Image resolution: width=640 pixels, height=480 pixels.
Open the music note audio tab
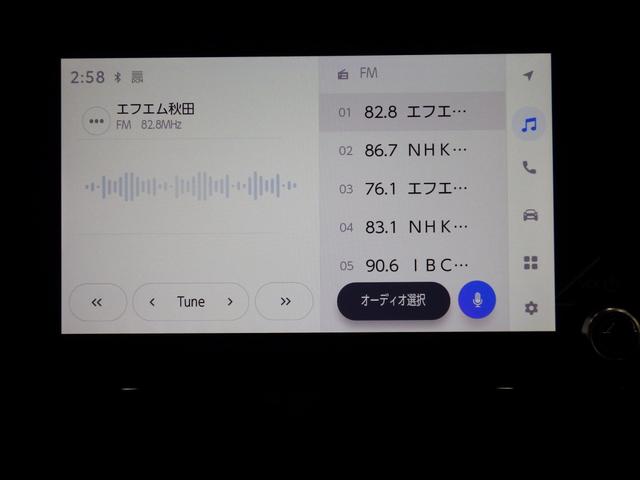click(529, 124)
